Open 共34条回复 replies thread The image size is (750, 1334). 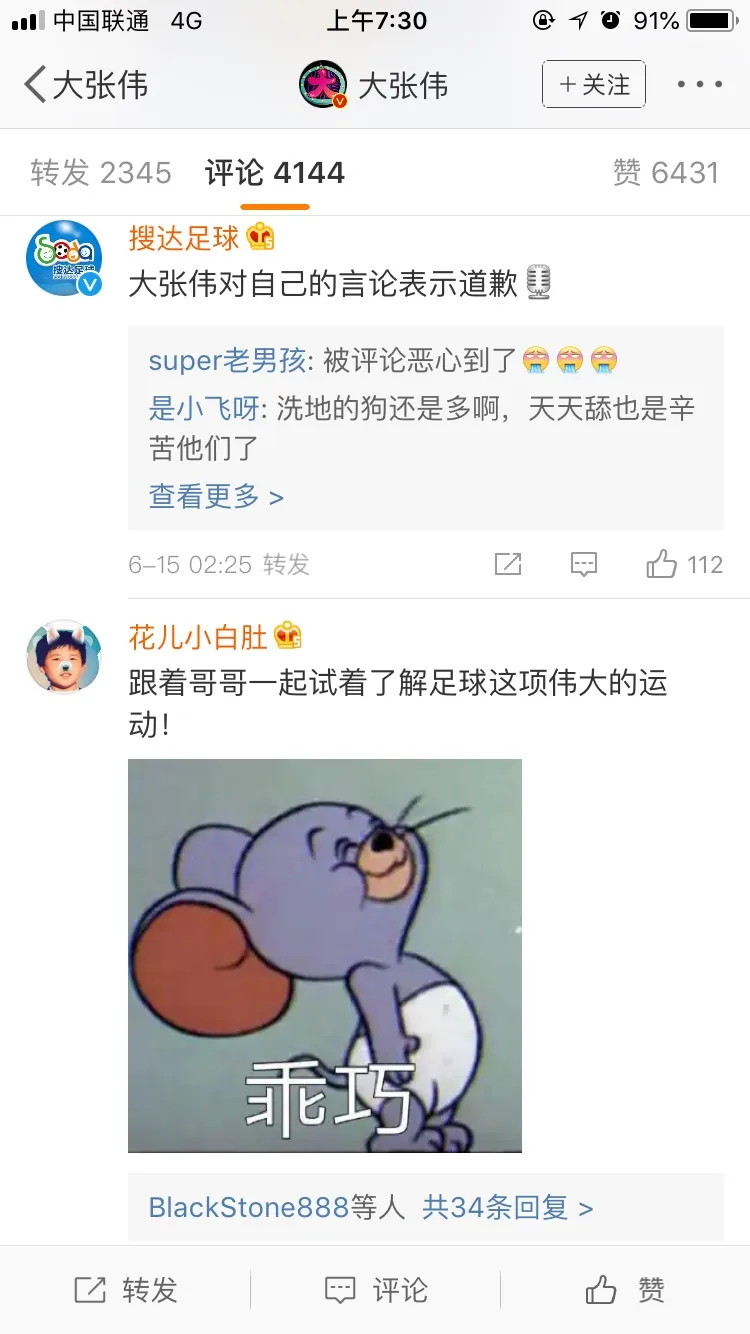[x=507, y=1208]
